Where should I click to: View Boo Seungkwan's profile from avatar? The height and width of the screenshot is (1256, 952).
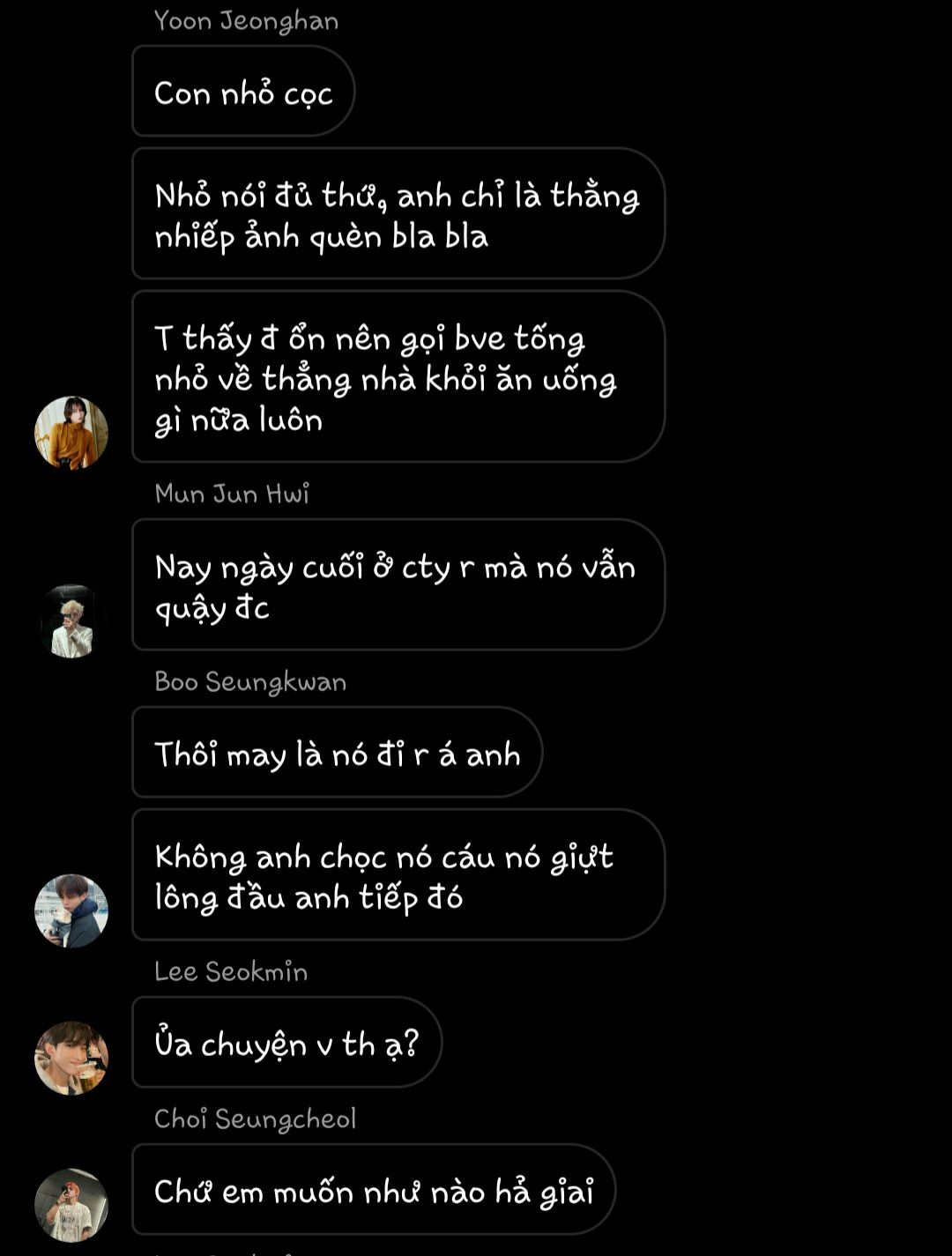(x=71, y=910)
